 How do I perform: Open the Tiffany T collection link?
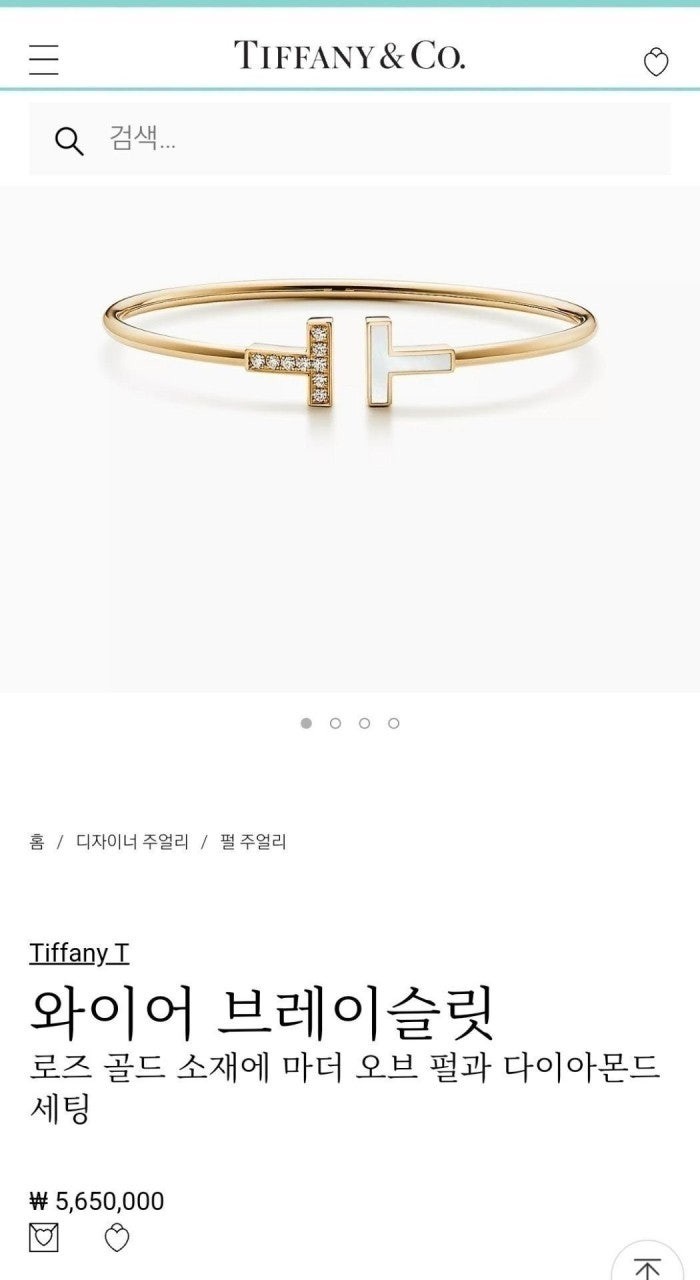[79, 953]
